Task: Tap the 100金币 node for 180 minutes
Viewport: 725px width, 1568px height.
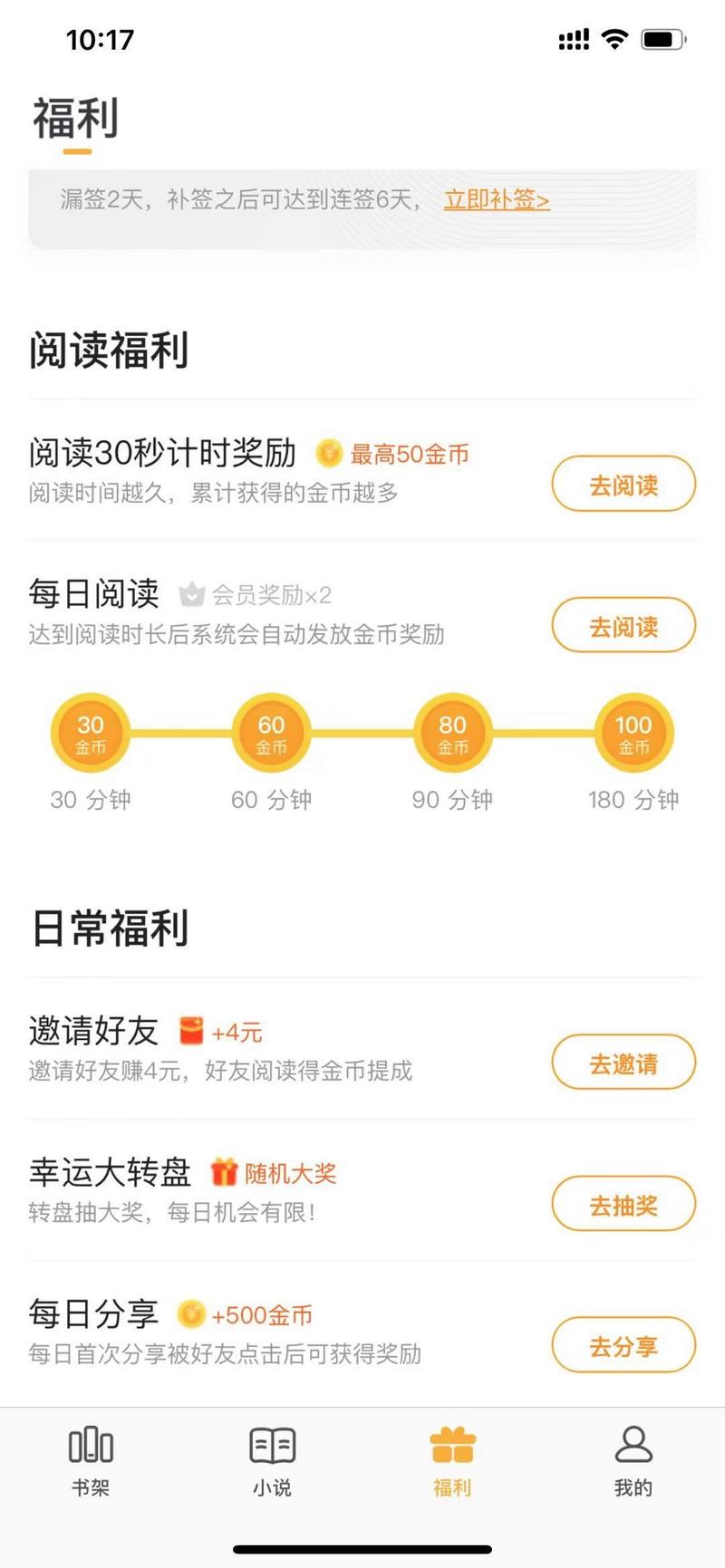Action: pyautogui.click(x=633, y=734)
